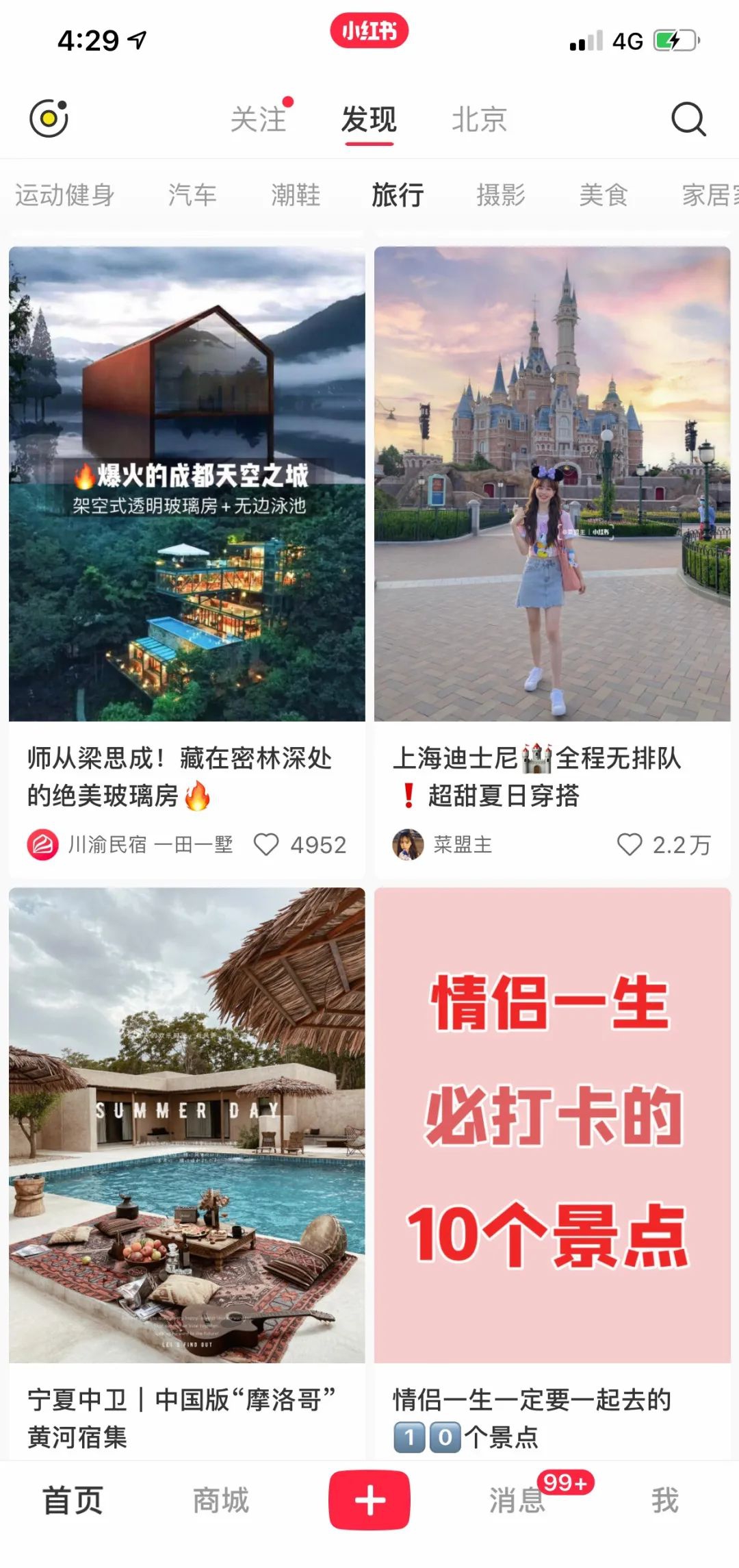Image resolution: width=739 pixels, height=1568 pixels.
Task: Create a new post with plus button
Action: click(x=369, y=1500)
